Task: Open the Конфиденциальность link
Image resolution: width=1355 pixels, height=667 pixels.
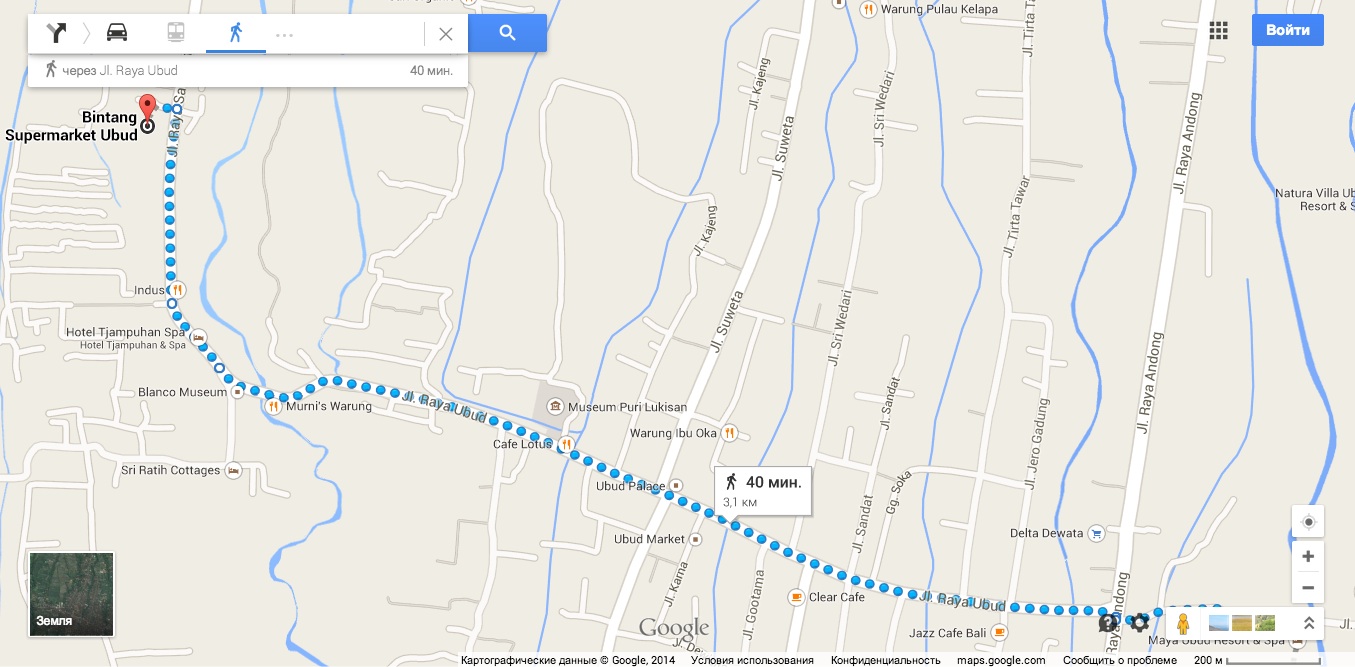Action: 885,660
